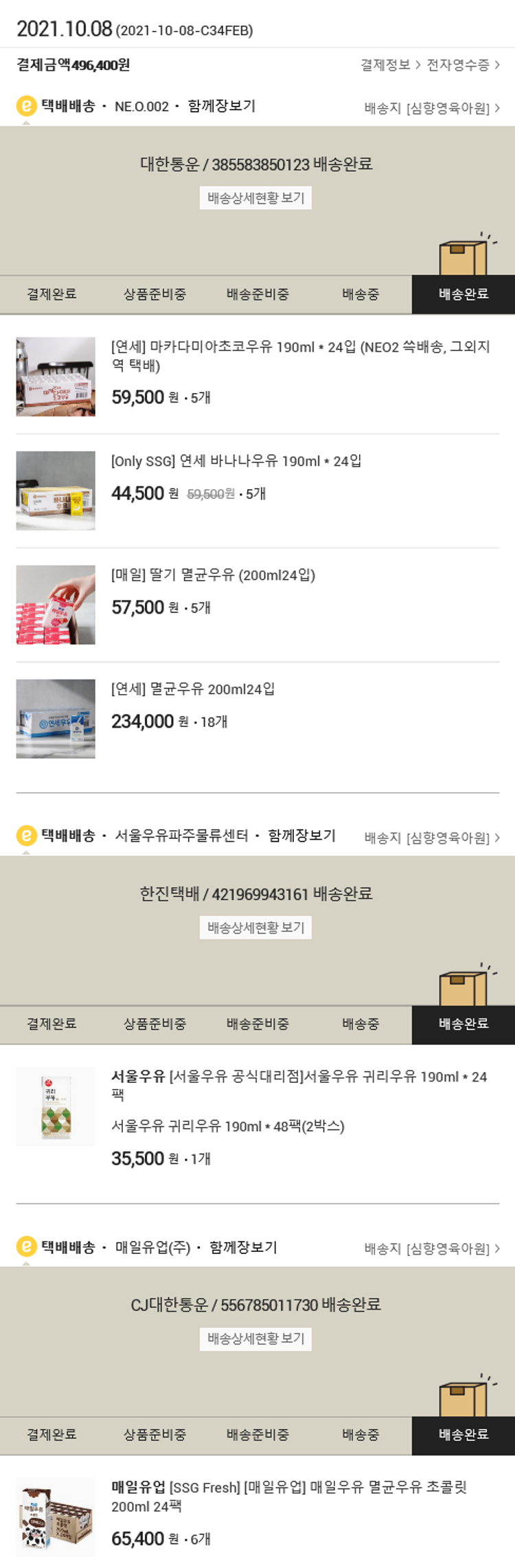View 배송지 for 서울우유파주물류센터 shipment

pyautogui.click(x=431, y=838)
